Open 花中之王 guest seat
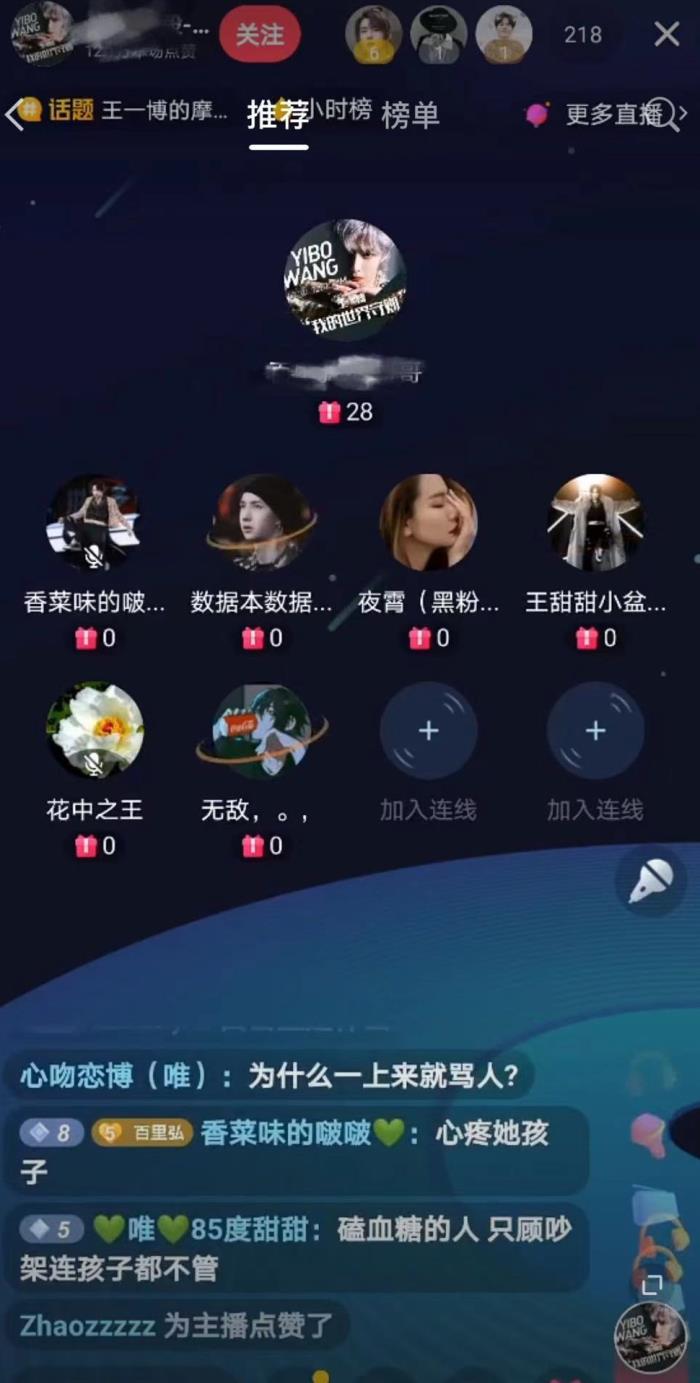The height and width of the screenshot is (1383, 700). click(95, 731)
